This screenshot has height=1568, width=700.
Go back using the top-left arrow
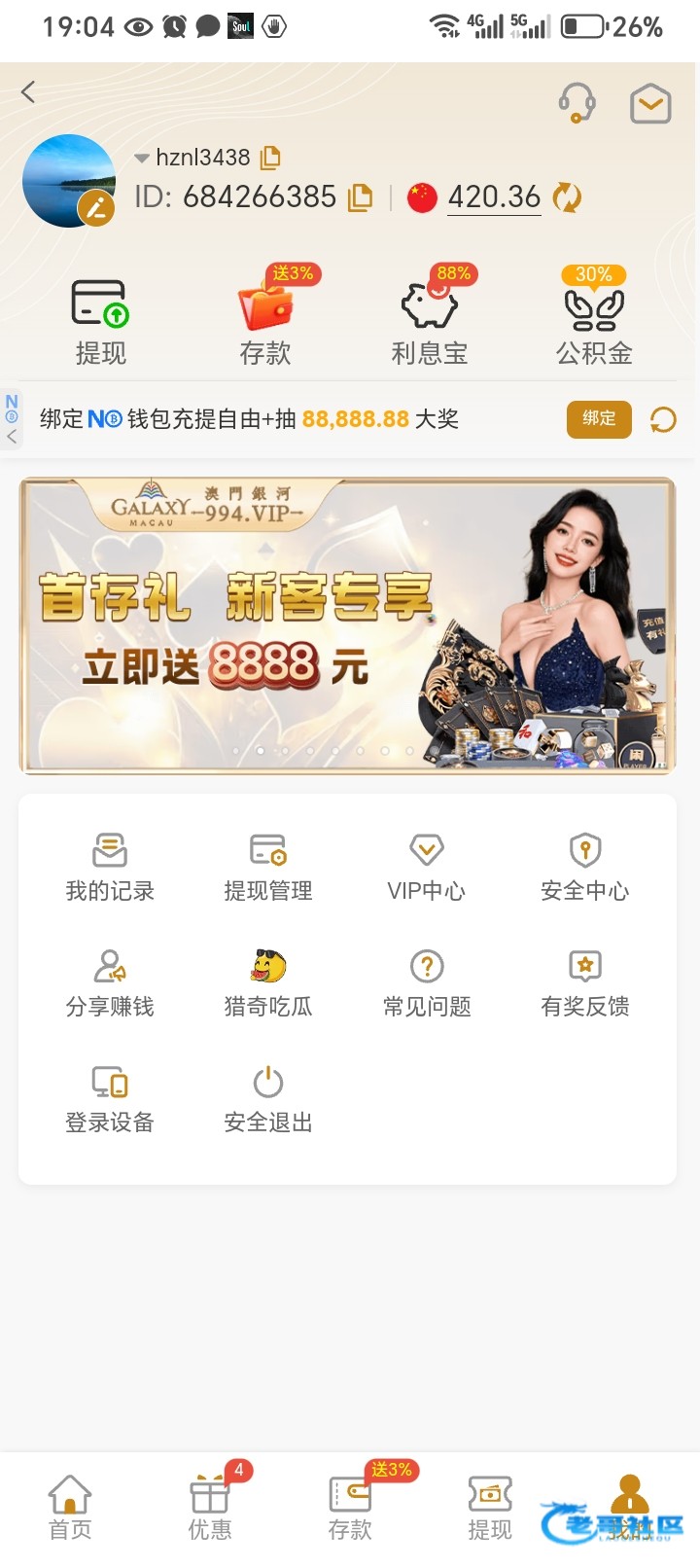(28, 91)
